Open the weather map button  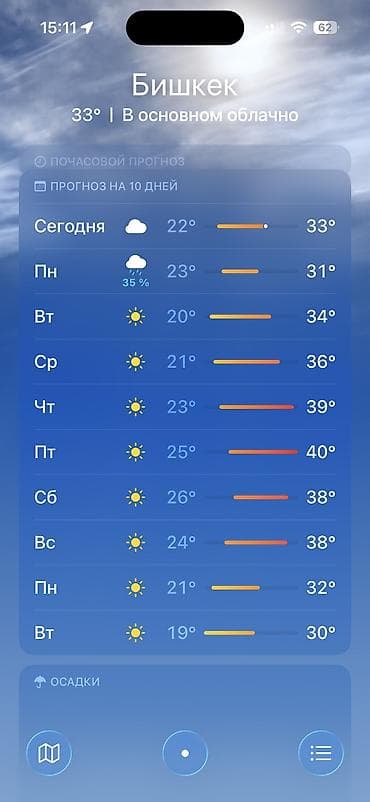pyautogui.click(x=49, y=753)
